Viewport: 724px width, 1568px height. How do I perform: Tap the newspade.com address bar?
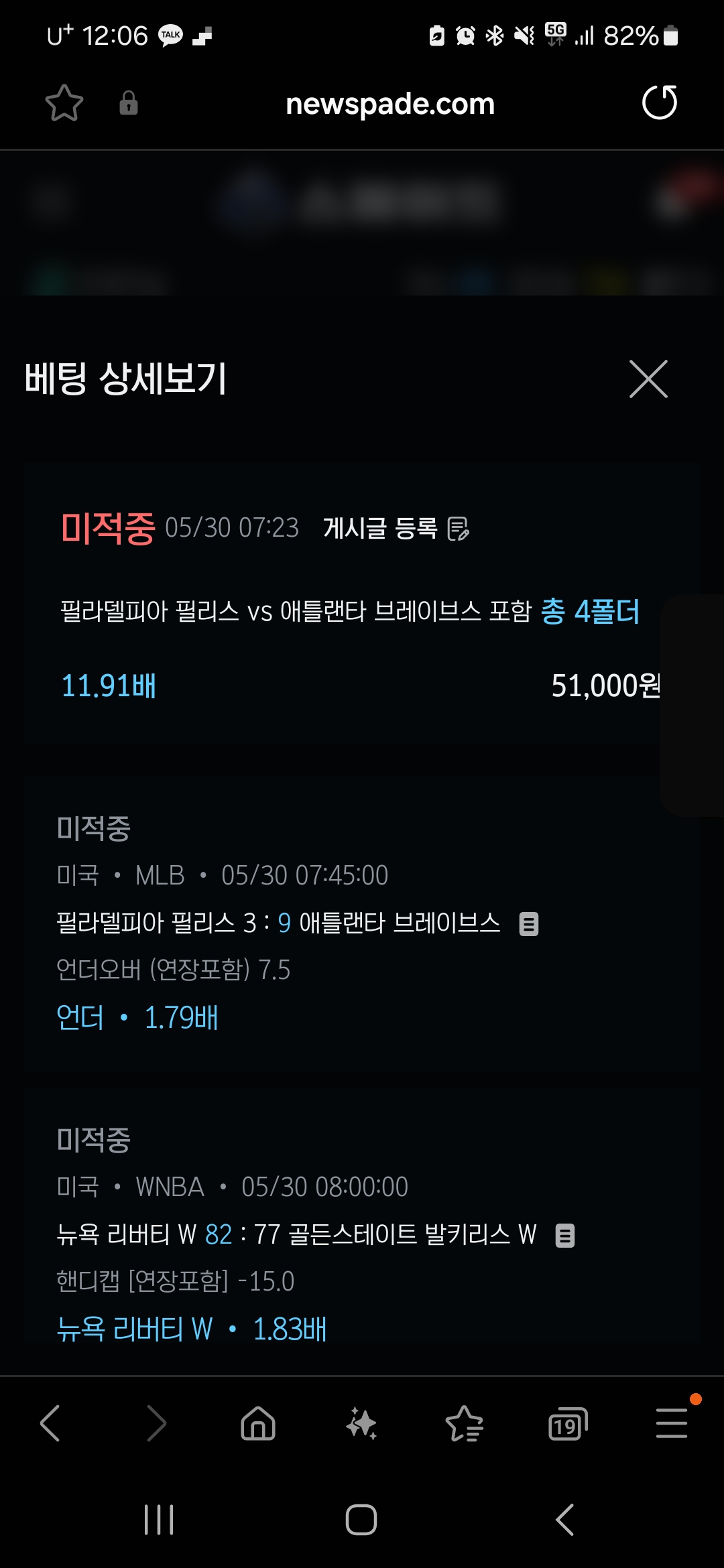tap(389, 104)
